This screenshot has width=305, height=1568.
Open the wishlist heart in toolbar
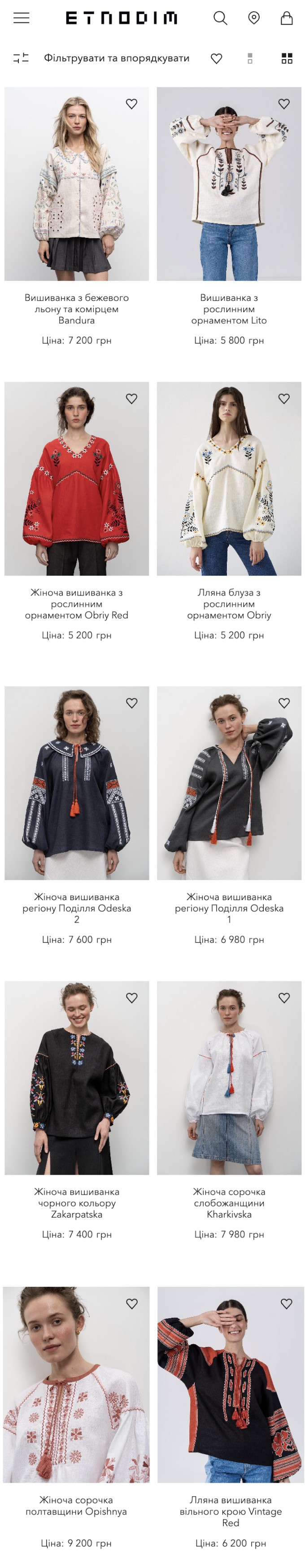coord(216,58)
